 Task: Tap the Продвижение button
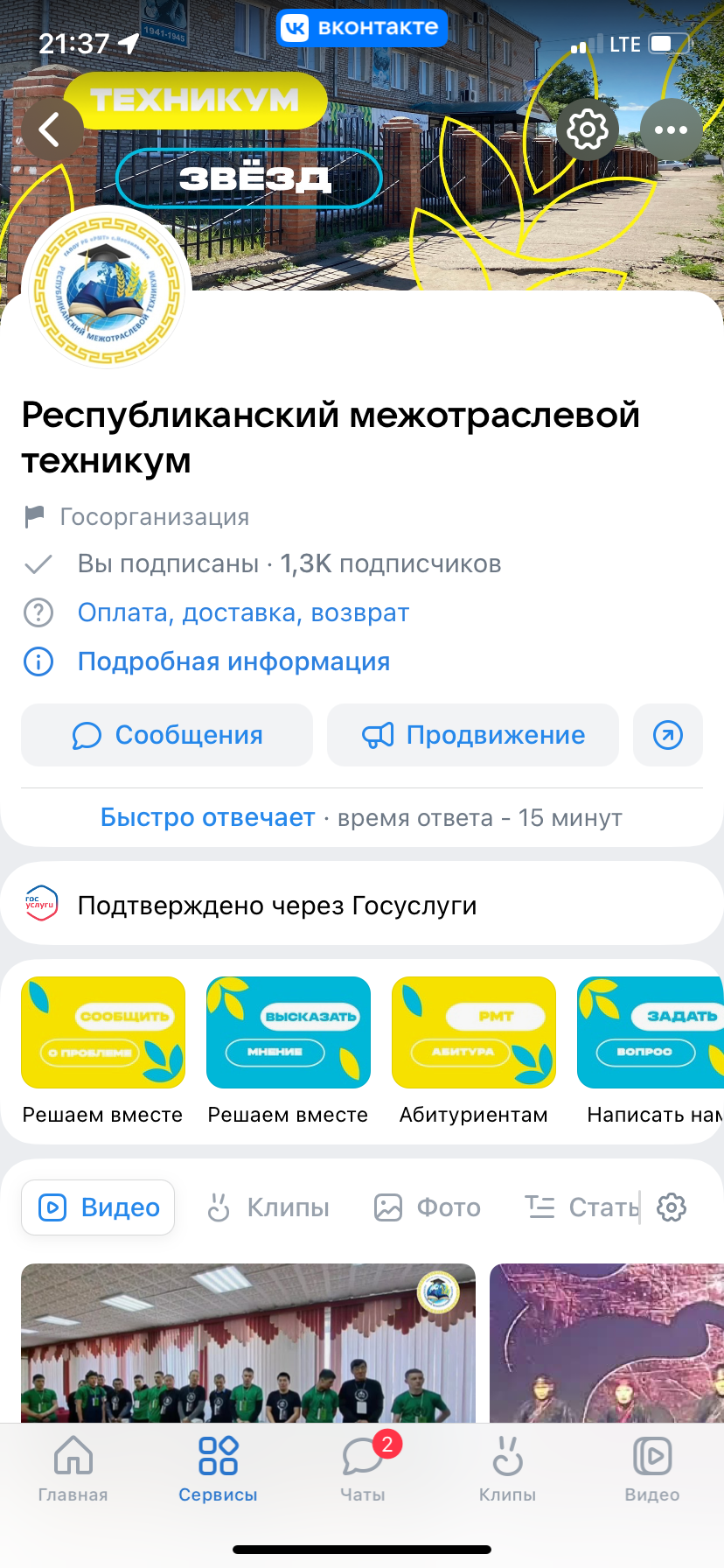[473, 735]
